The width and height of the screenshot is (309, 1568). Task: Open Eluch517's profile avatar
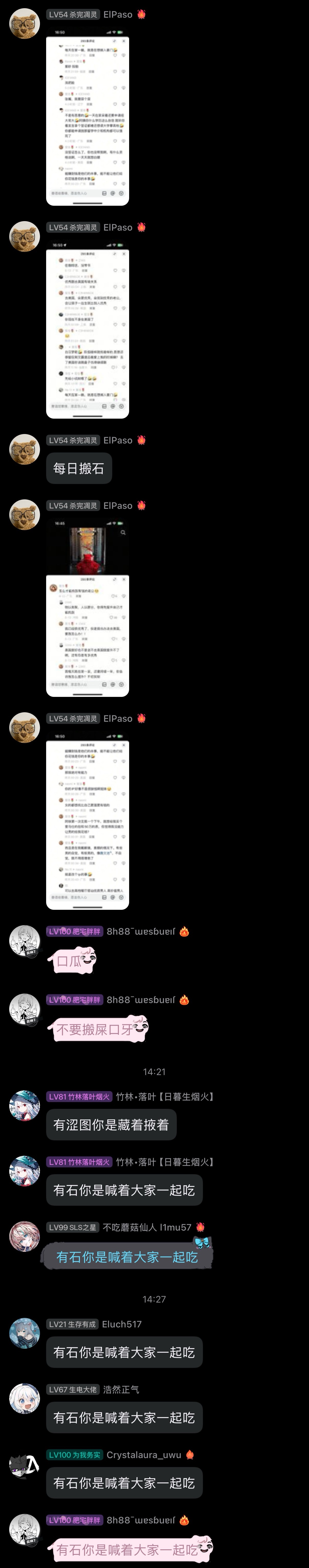pos(25,1333)
